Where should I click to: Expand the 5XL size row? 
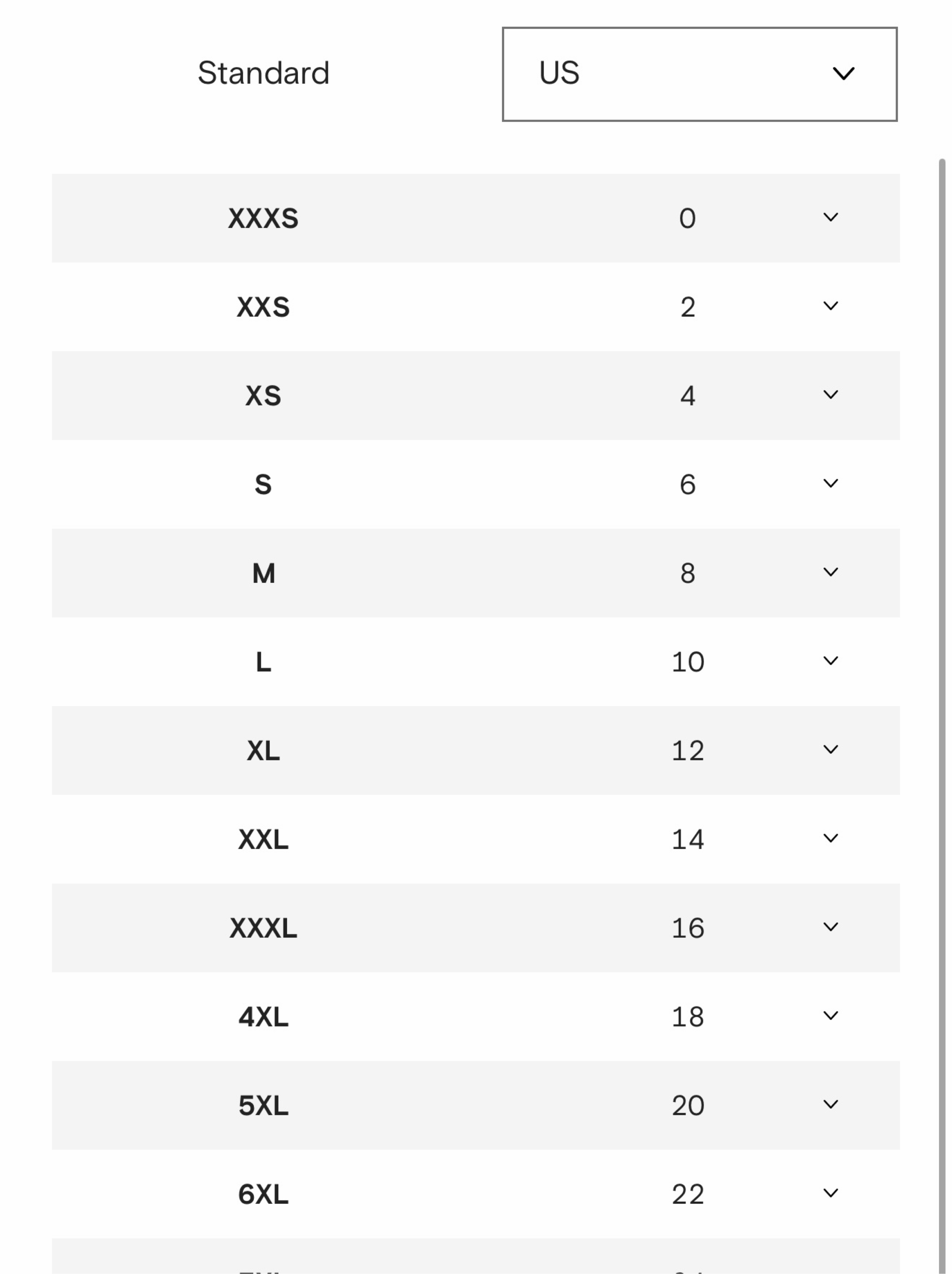point(476,1105)
